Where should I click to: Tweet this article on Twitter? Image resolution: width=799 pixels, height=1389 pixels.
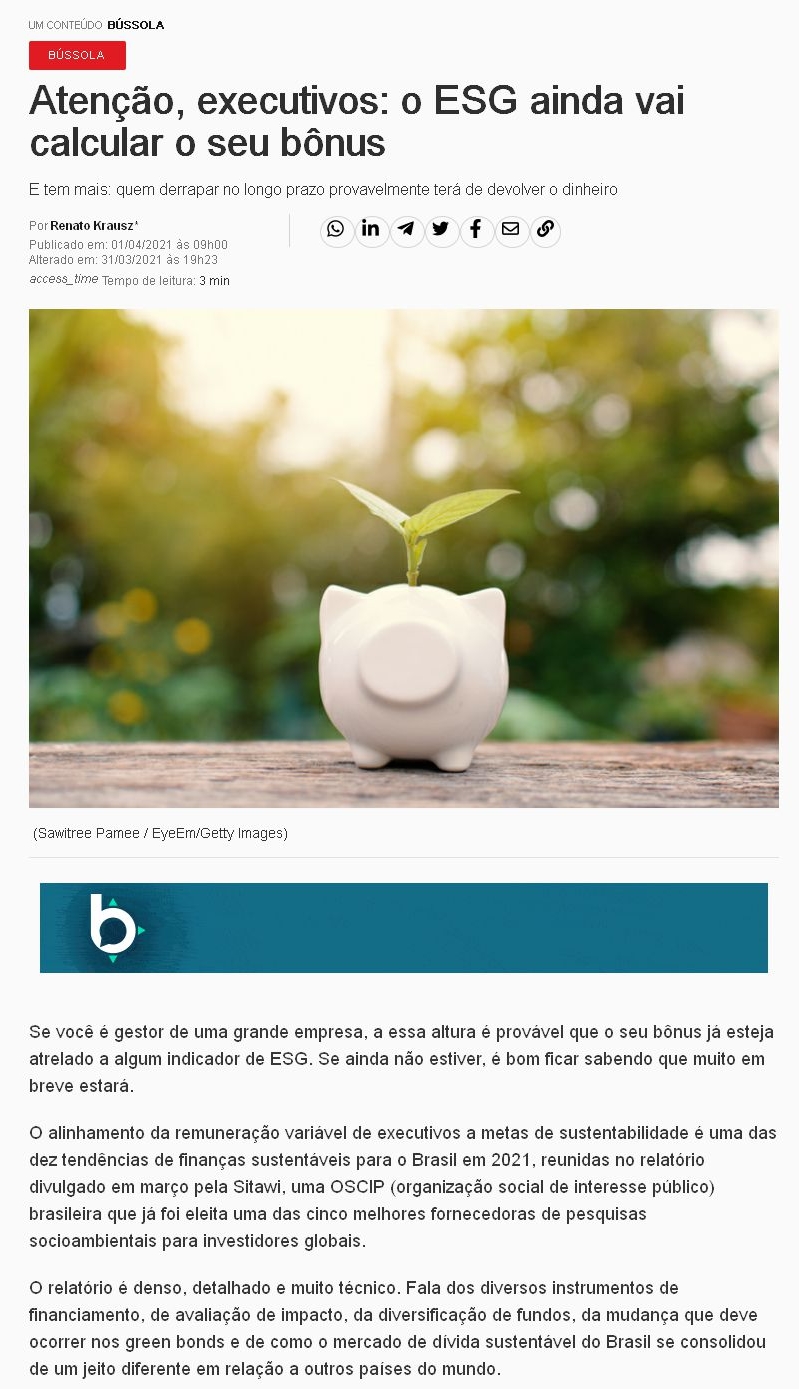point(441,230)
